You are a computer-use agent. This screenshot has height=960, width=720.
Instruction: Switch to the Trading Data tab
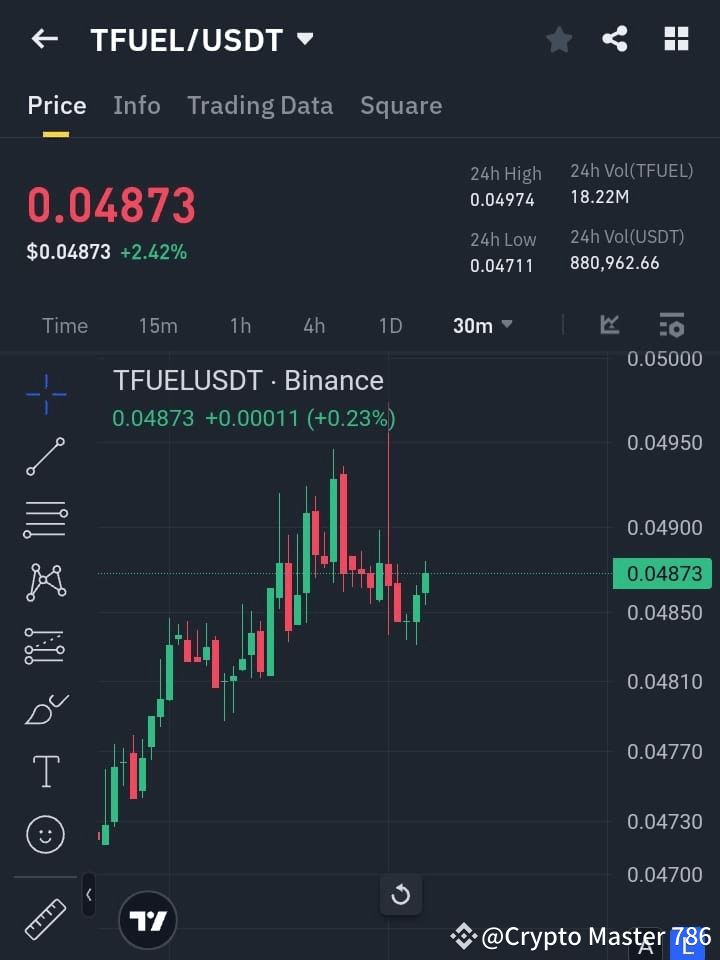(260, 105)
